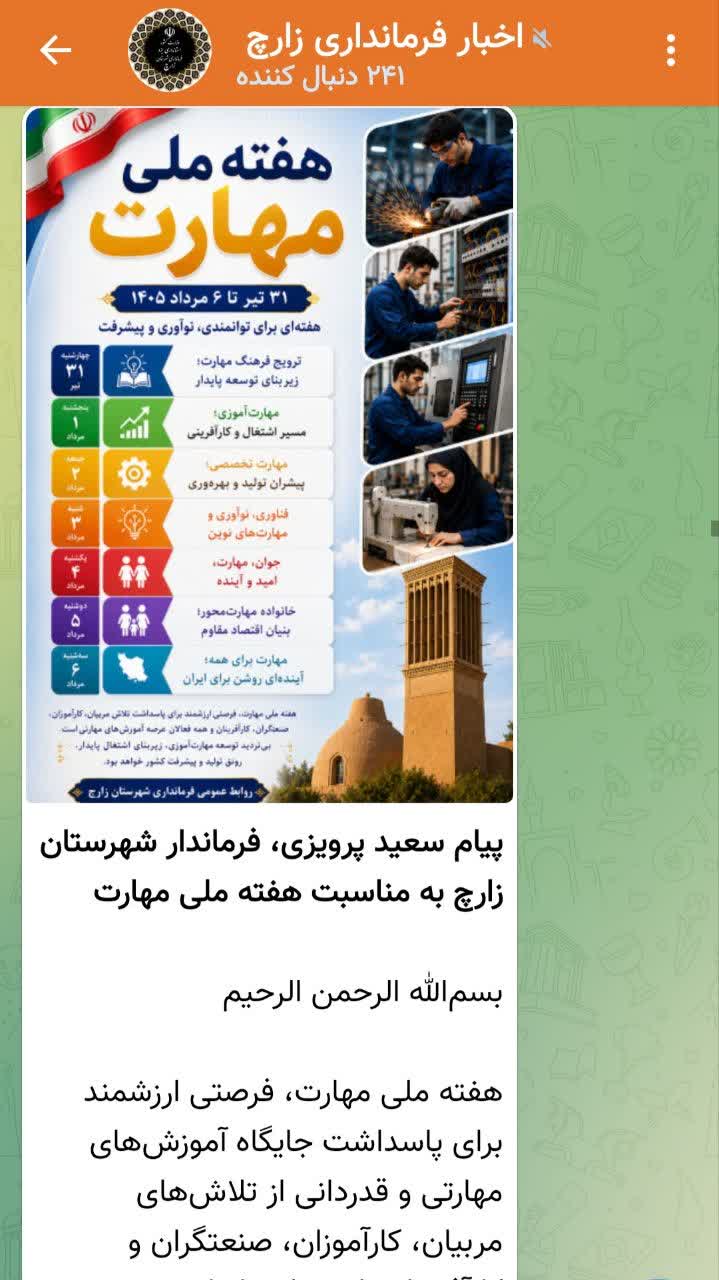View the هفته ملی مهارت poster image
Image resolution: width=719 pixels, height=1280 pixels.
tap(270, 455)
